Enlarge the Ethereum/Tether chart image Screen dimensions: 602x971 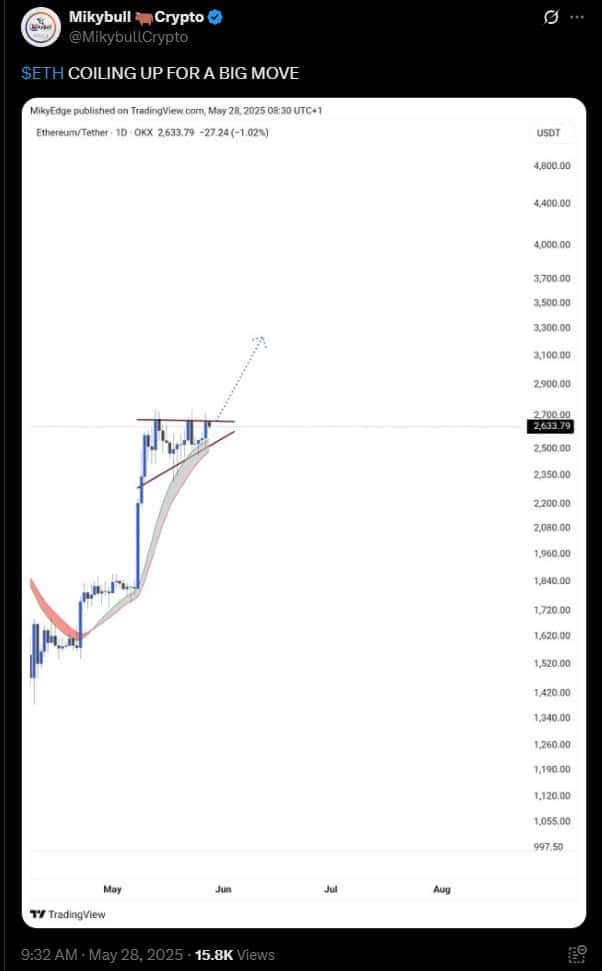pos(303,513)
